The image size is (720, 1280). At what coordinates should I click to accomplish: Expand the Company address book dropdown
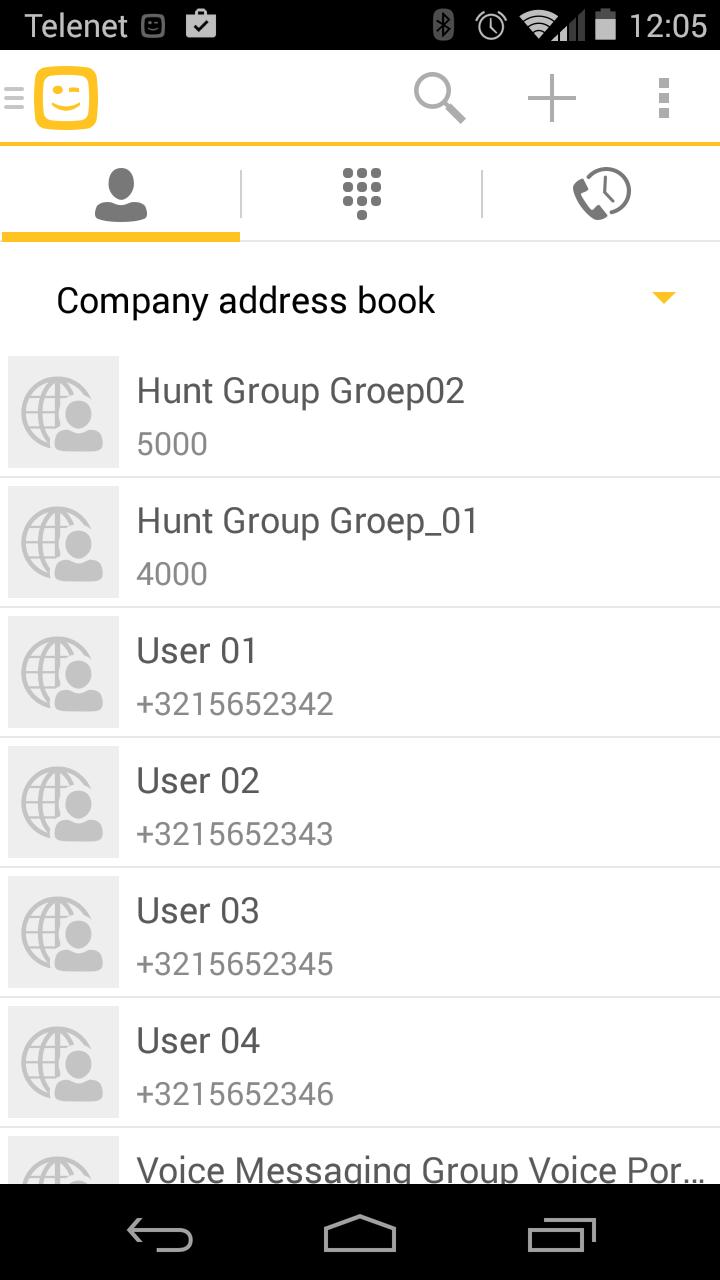tap(661, 297)
